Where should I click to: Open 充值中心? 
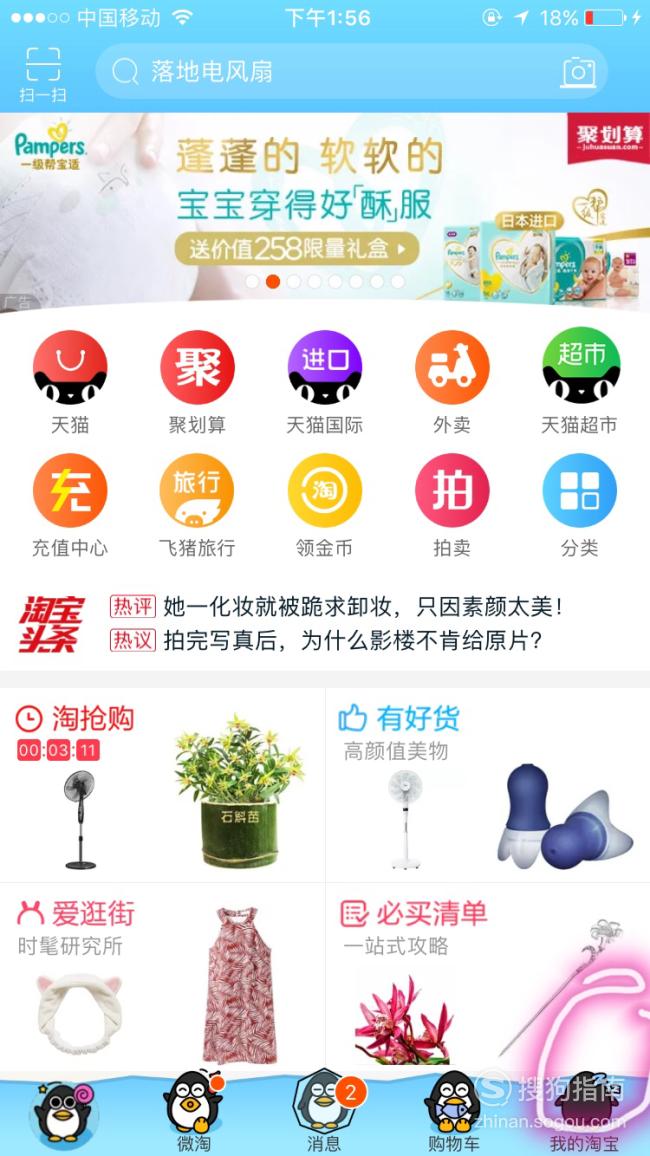tap(70, 506)
